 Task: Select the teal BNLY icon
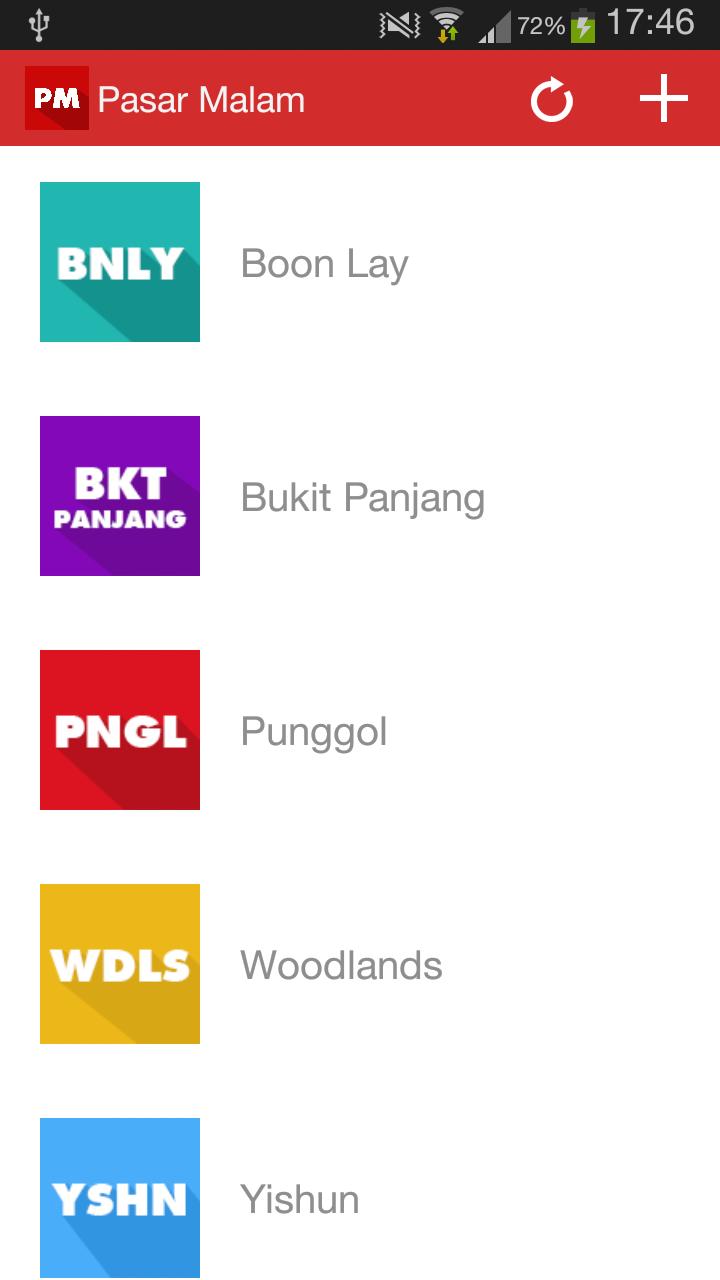[x=119, y=261]
